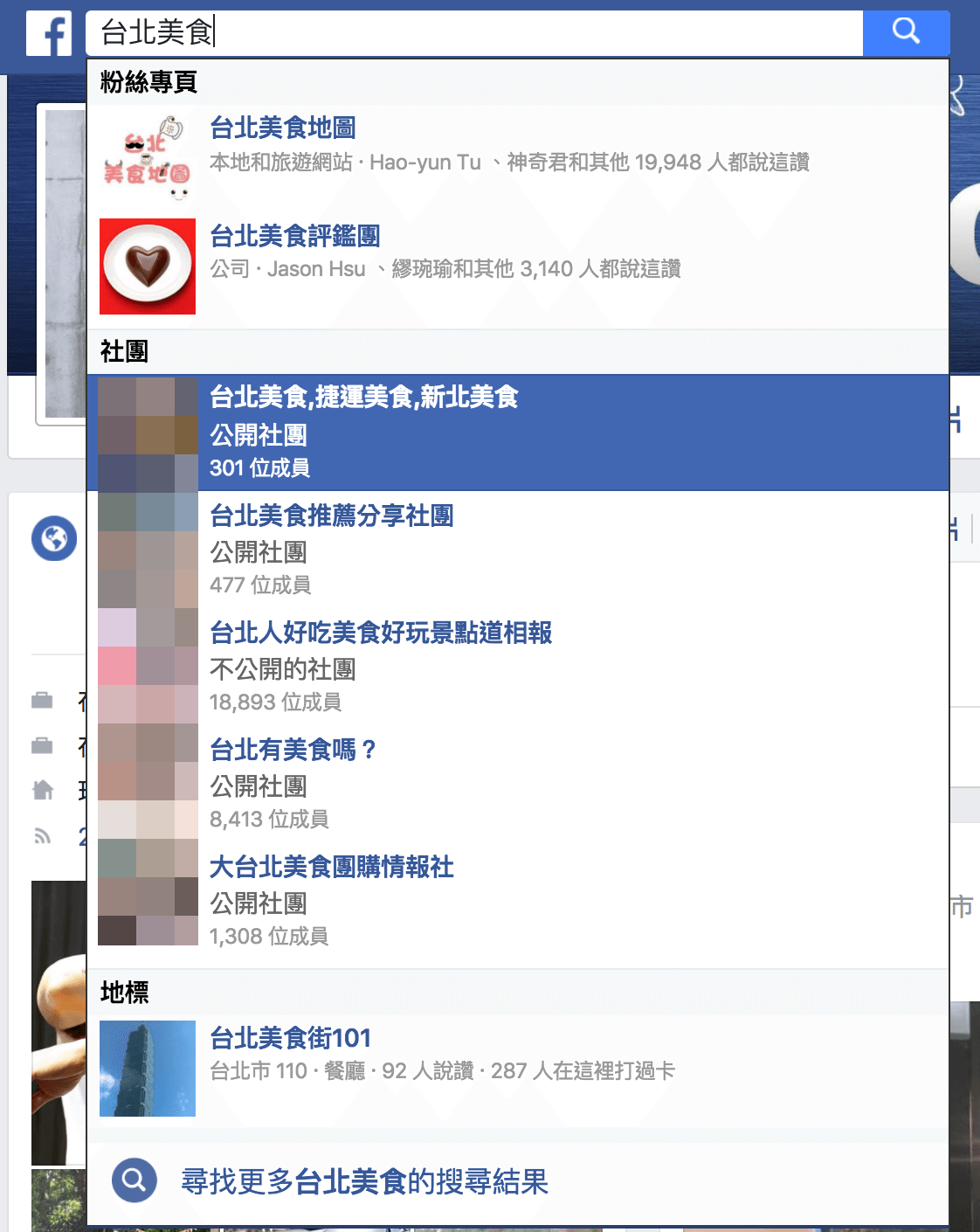Focus the search field containing 台北美食
Viewport: 980px width, 1232px height.
pyautogui.click(x=472, y=33)
